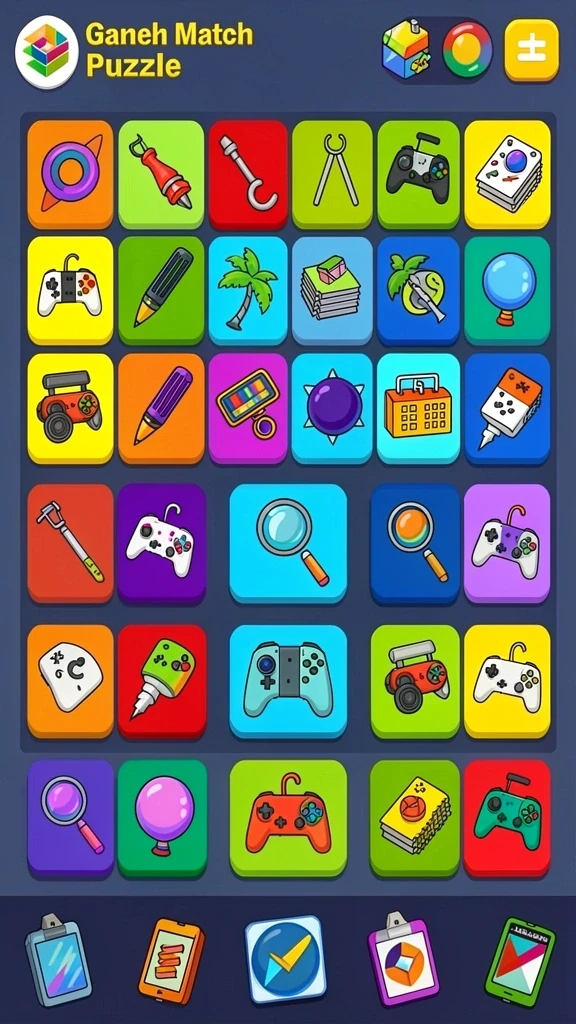Pick the purple spiked ball tile
This screenshot has height=1024, width=576.
tap(333, 408)
